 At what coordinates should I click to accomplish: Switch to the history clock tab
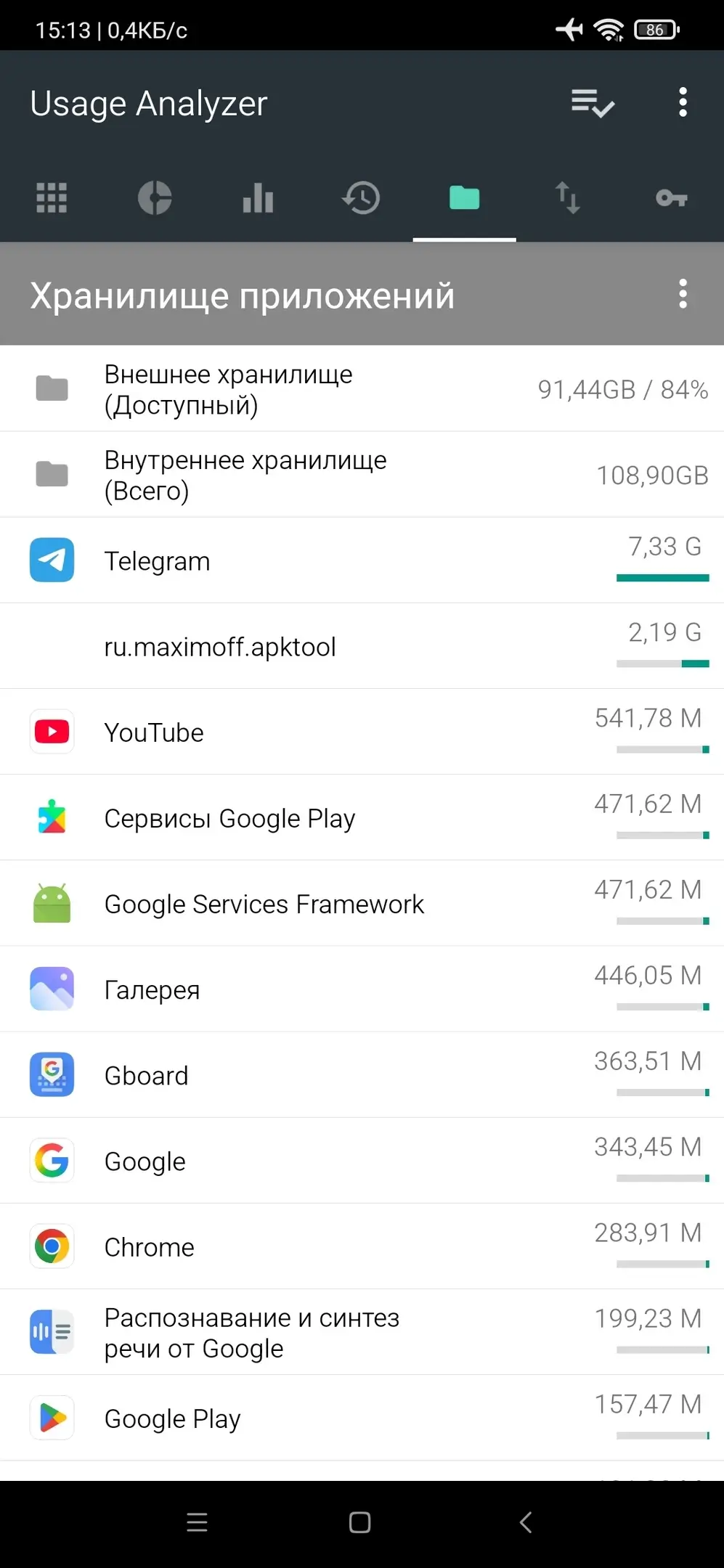[x=361, y=197]
